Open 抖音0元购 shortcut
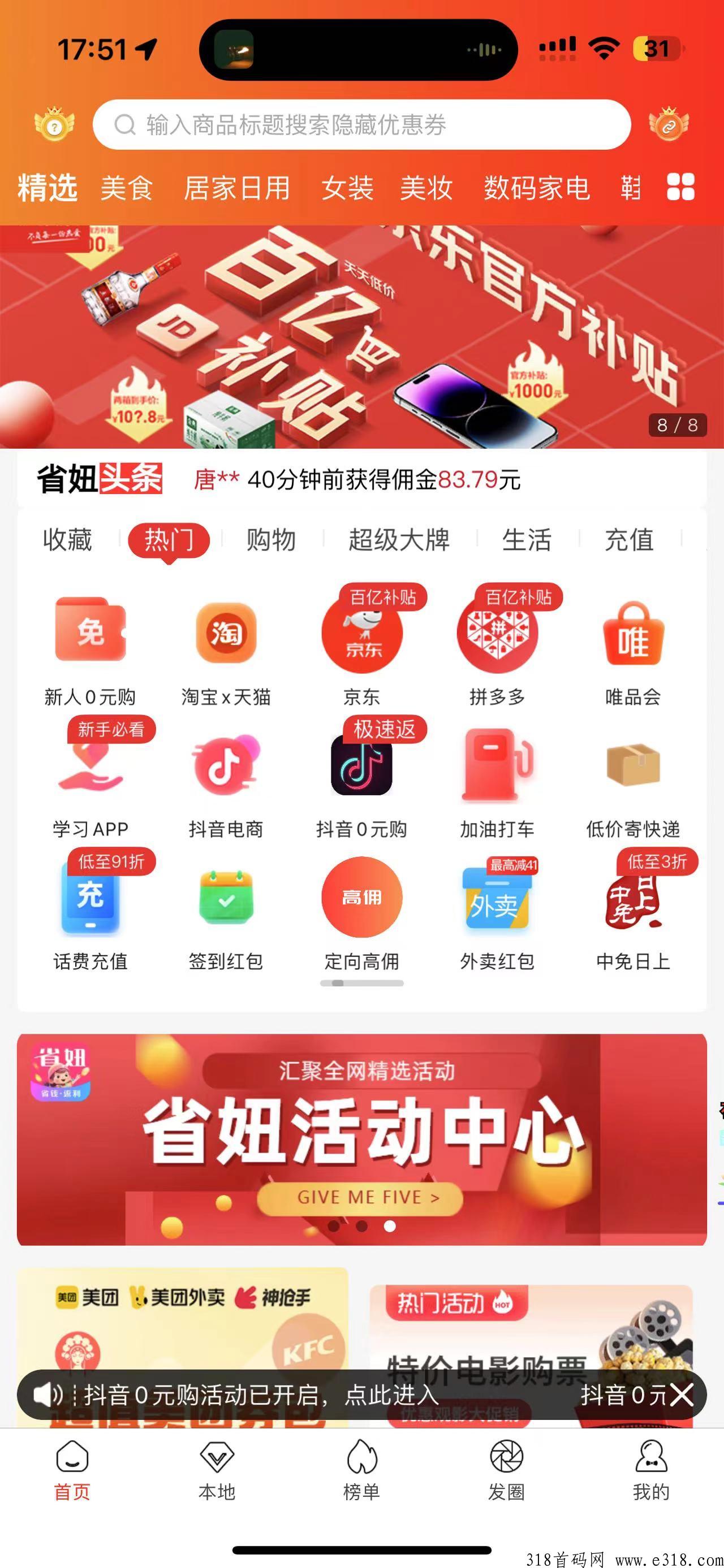The height and width of the screenshot is (1568, 724). click(361, 781)
